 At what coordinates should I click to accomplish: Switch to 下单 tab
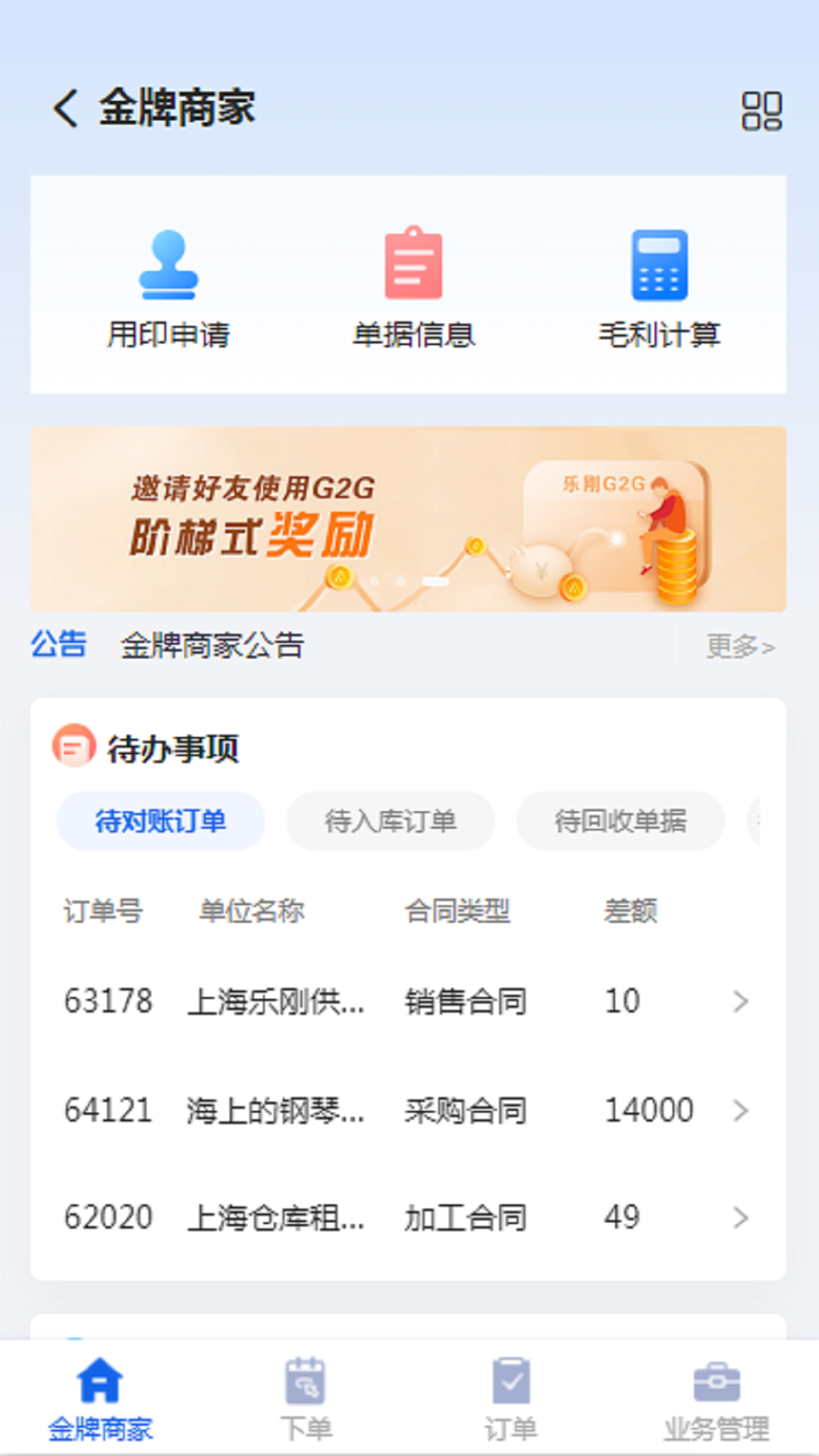(306, 1399)
